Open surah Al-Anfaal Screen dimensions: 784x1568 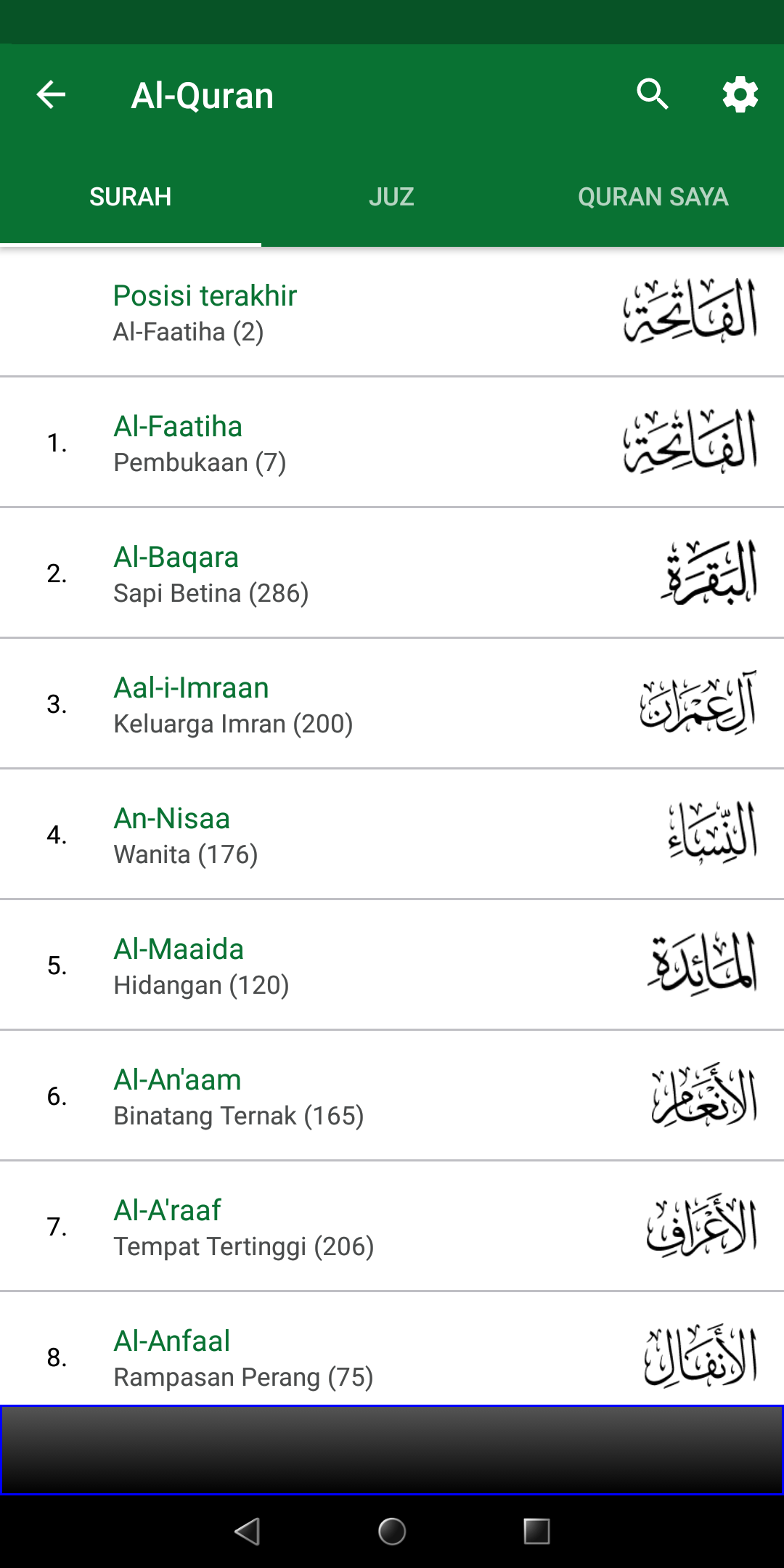point(392,1349)
